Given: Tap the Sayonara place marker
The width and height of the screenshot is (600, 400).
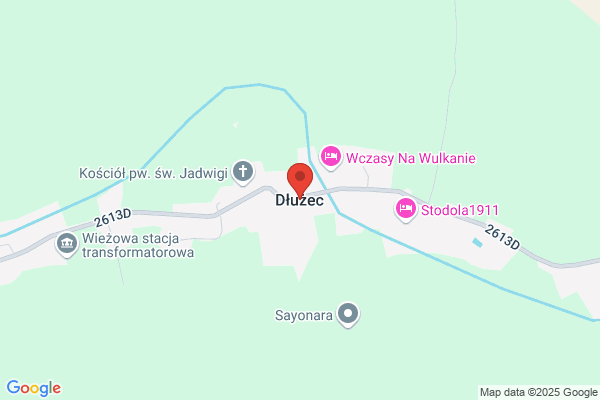Looking at the screenshot, I should click(348, 315).
